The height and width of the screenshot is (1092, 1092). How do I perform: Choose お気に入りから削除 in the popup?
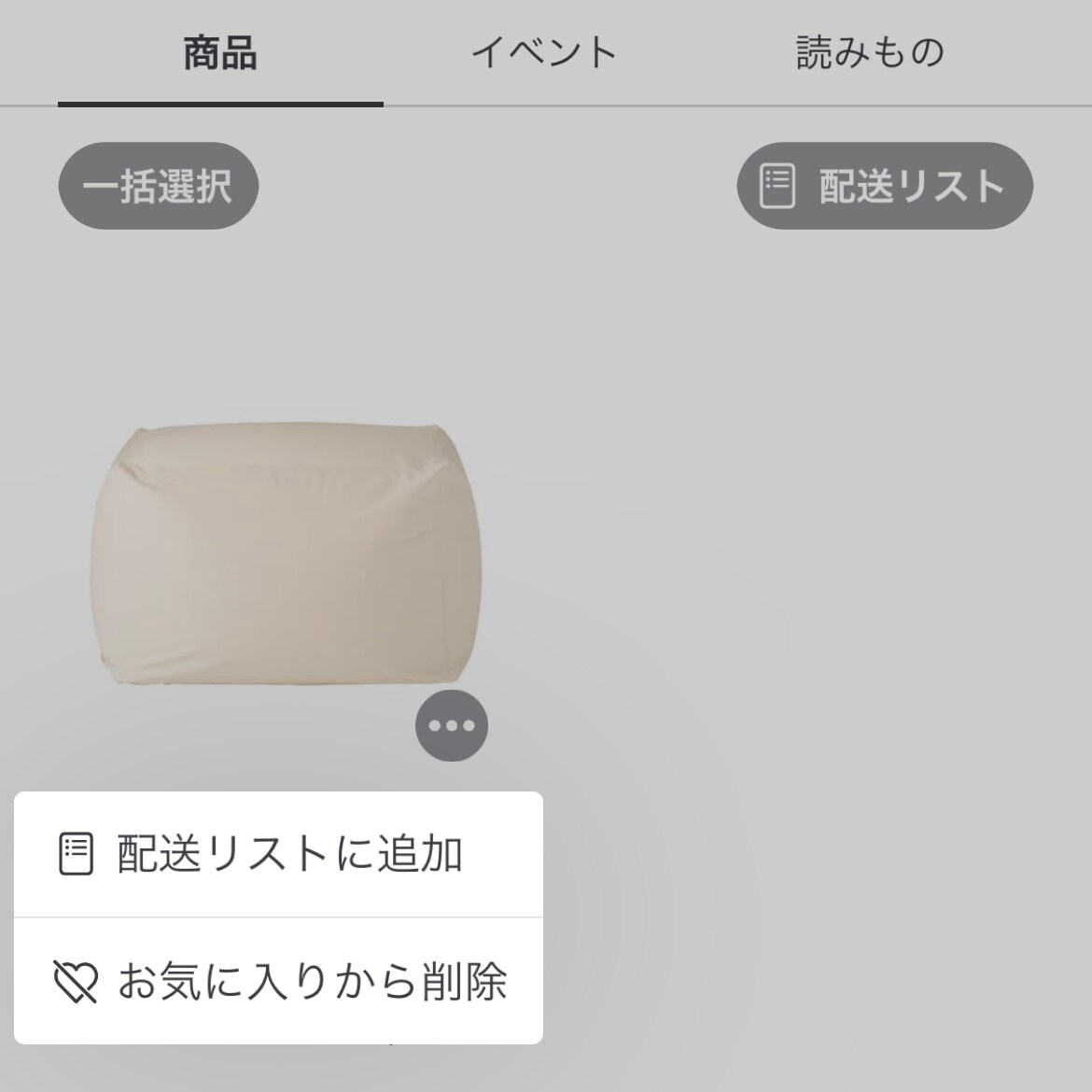pos(278,982)
